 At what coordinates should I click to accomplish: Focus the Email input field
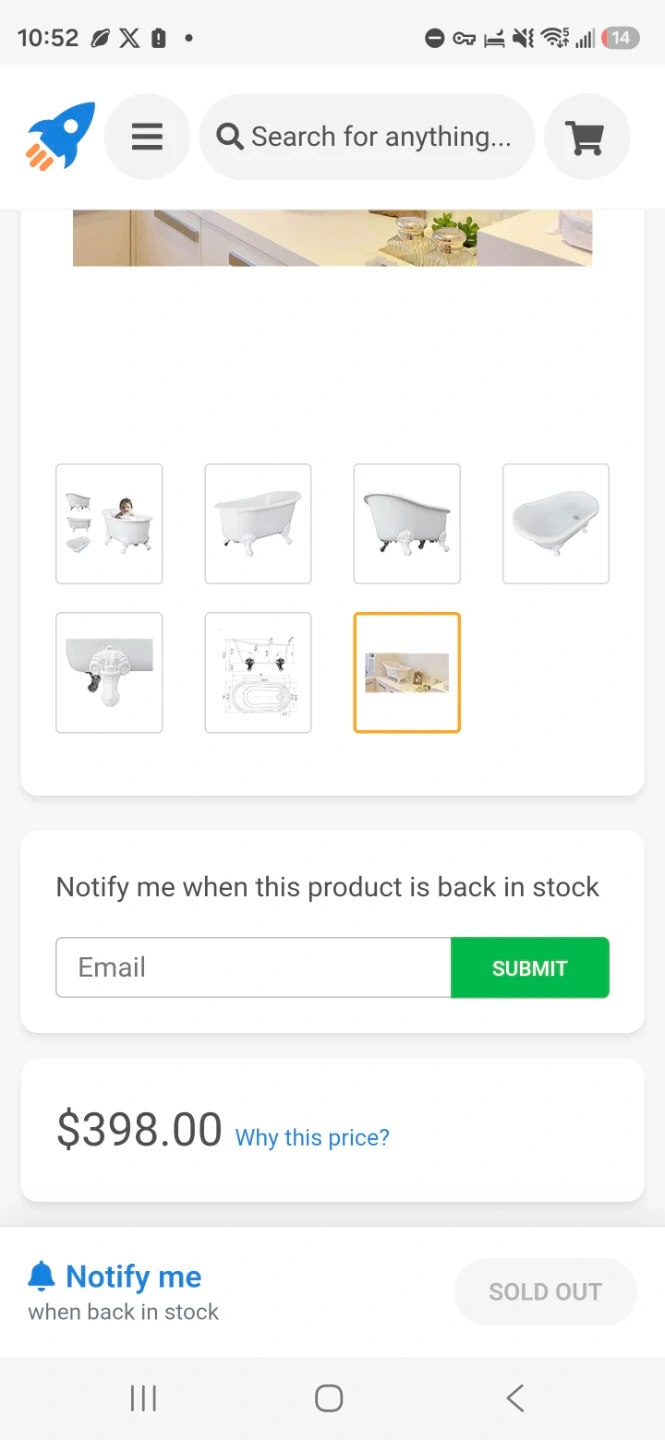253,967
